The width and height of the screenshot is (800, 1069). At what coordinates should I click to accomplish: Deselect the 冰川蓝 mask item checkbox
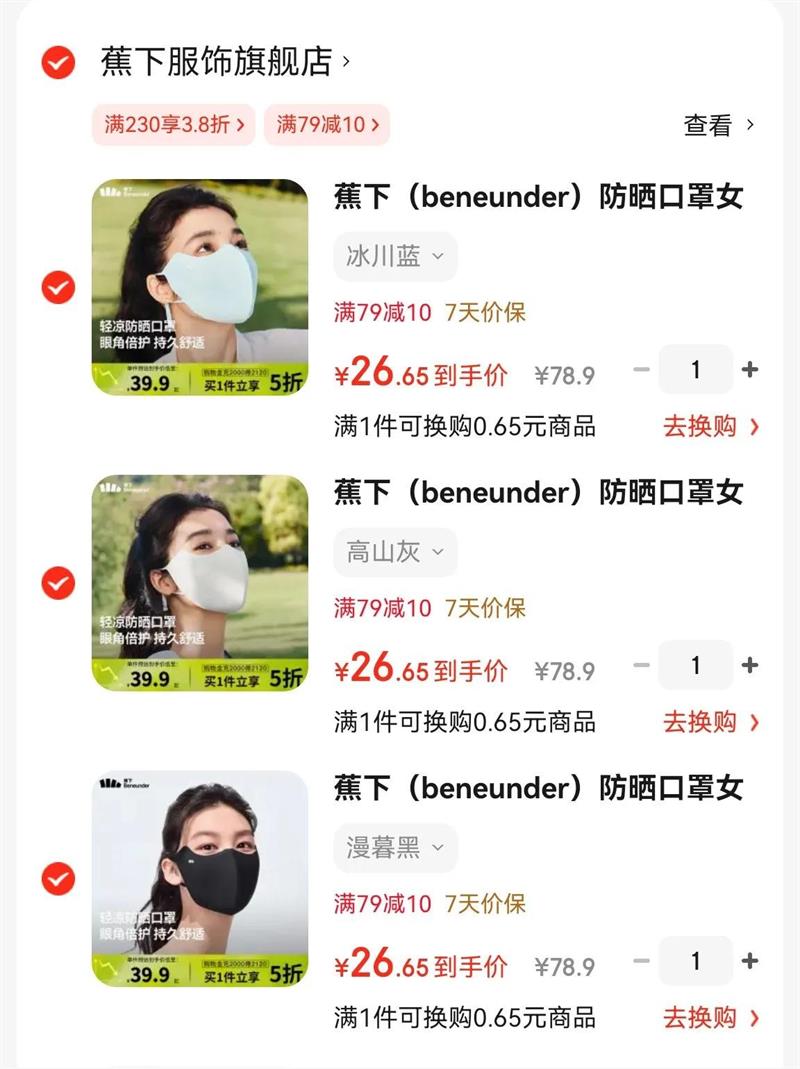pos(58,288)
